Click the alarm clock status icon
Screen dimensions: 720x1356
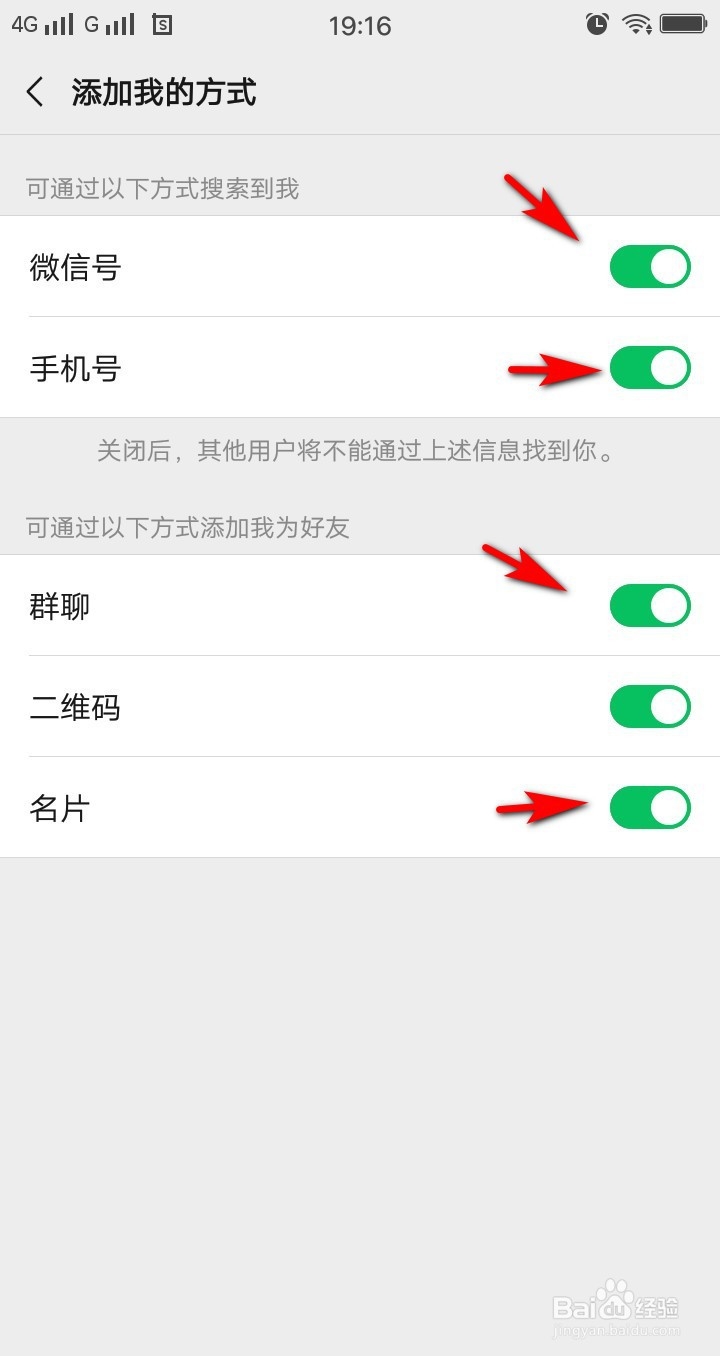[597, 25]
